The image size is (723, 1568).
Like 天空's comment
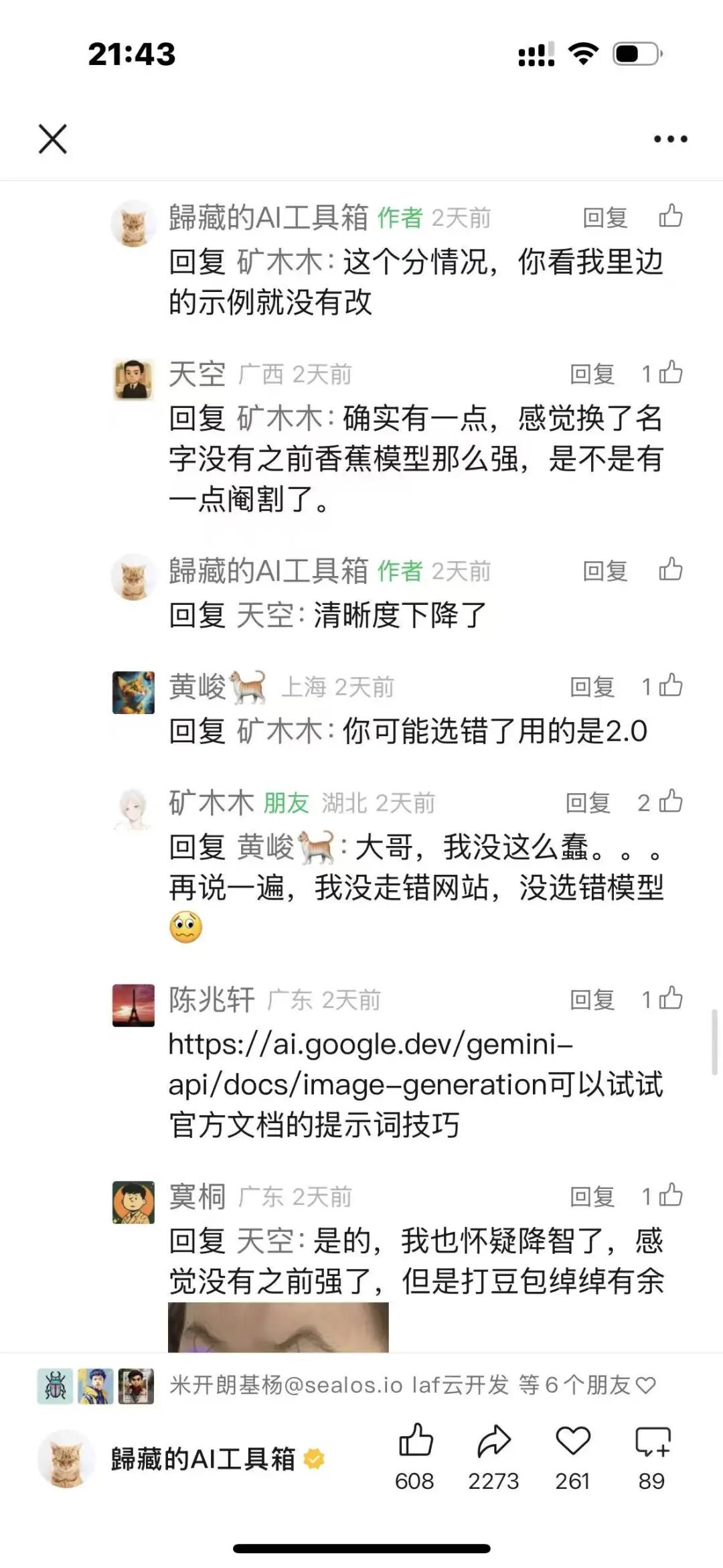click(670, 373)
